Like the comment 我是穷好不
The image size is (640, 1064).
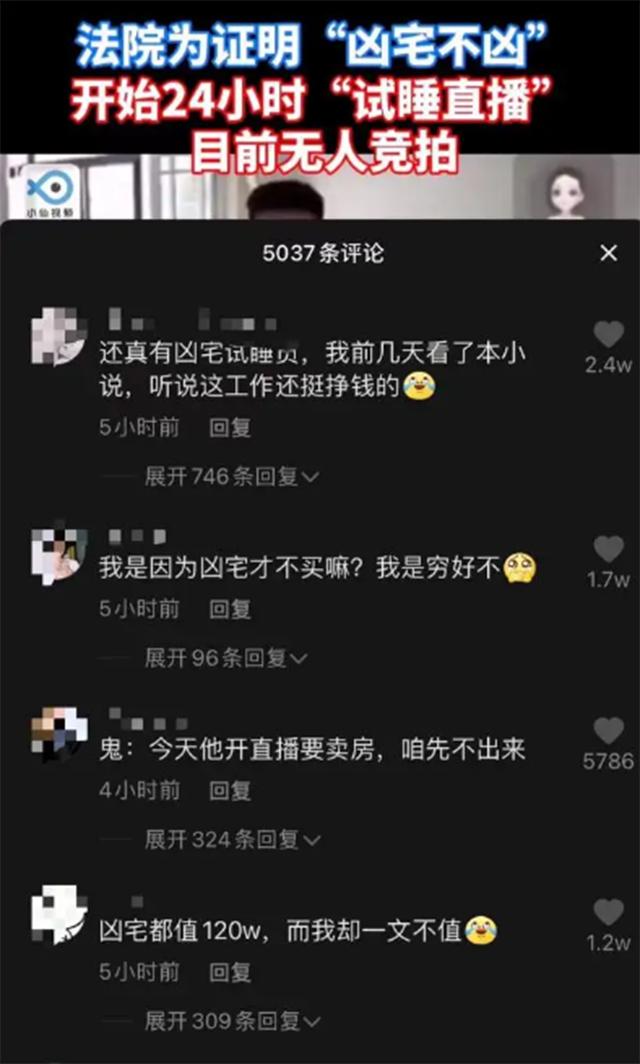click(x=608, y=549)
